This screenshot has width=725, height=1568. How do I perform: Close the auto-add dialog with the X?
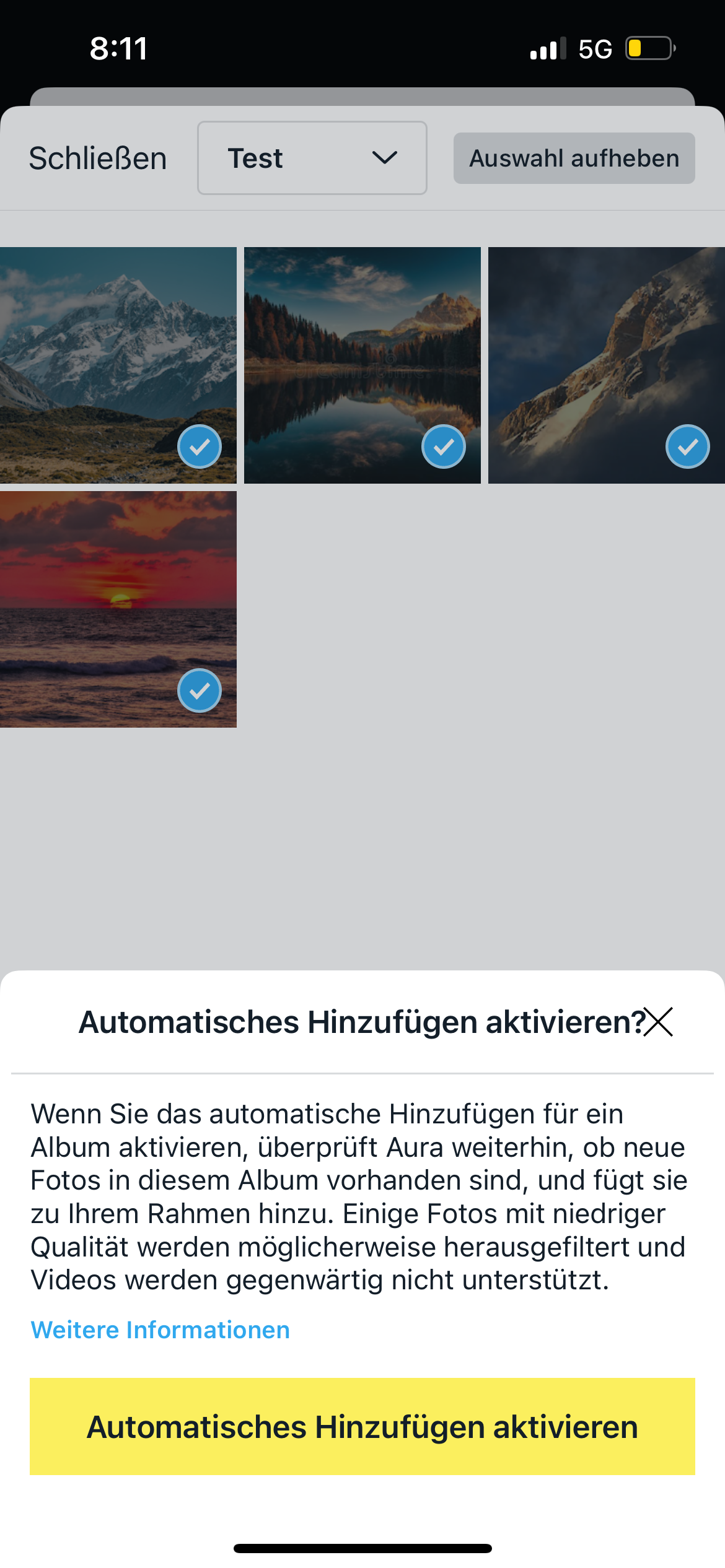point(658,1022)
